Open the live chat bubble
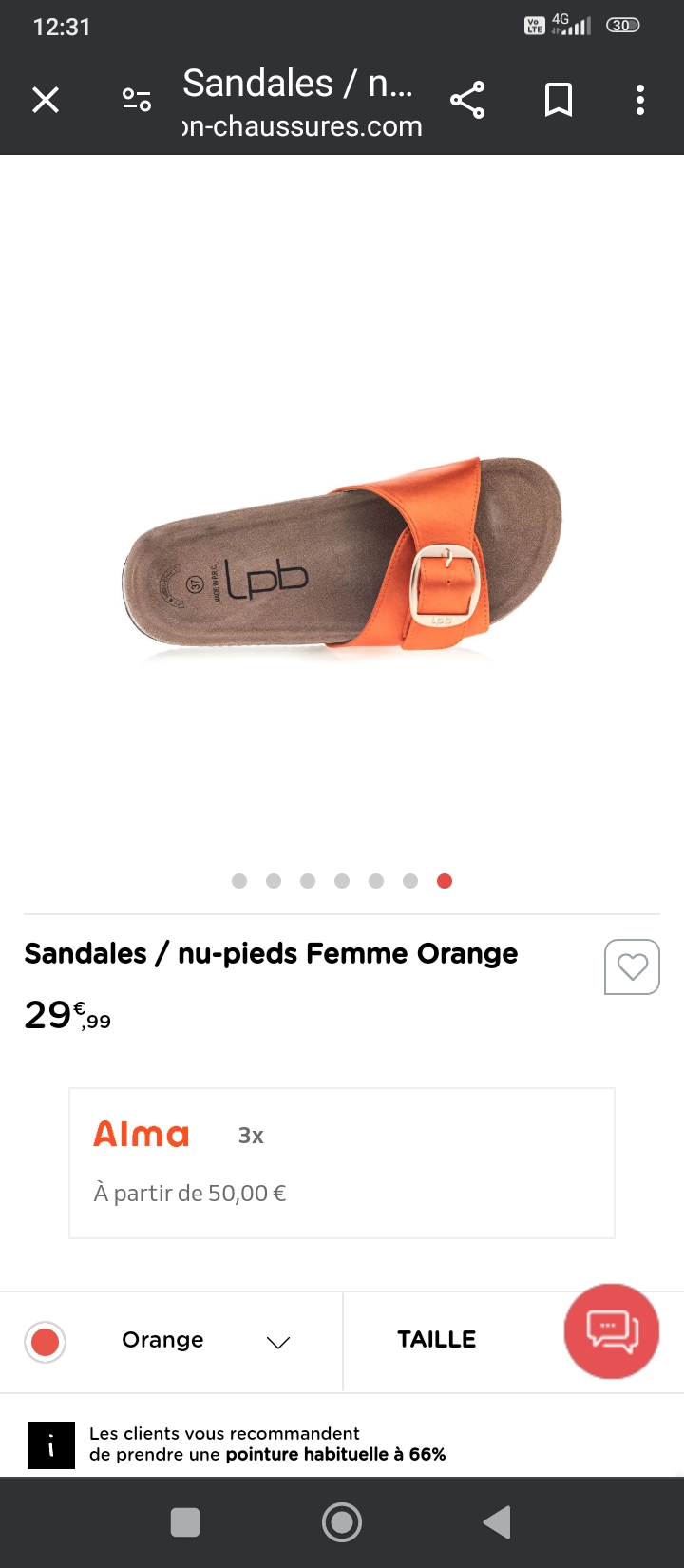The height and width of the screenshot is (1568, 684). point(612,1330)
